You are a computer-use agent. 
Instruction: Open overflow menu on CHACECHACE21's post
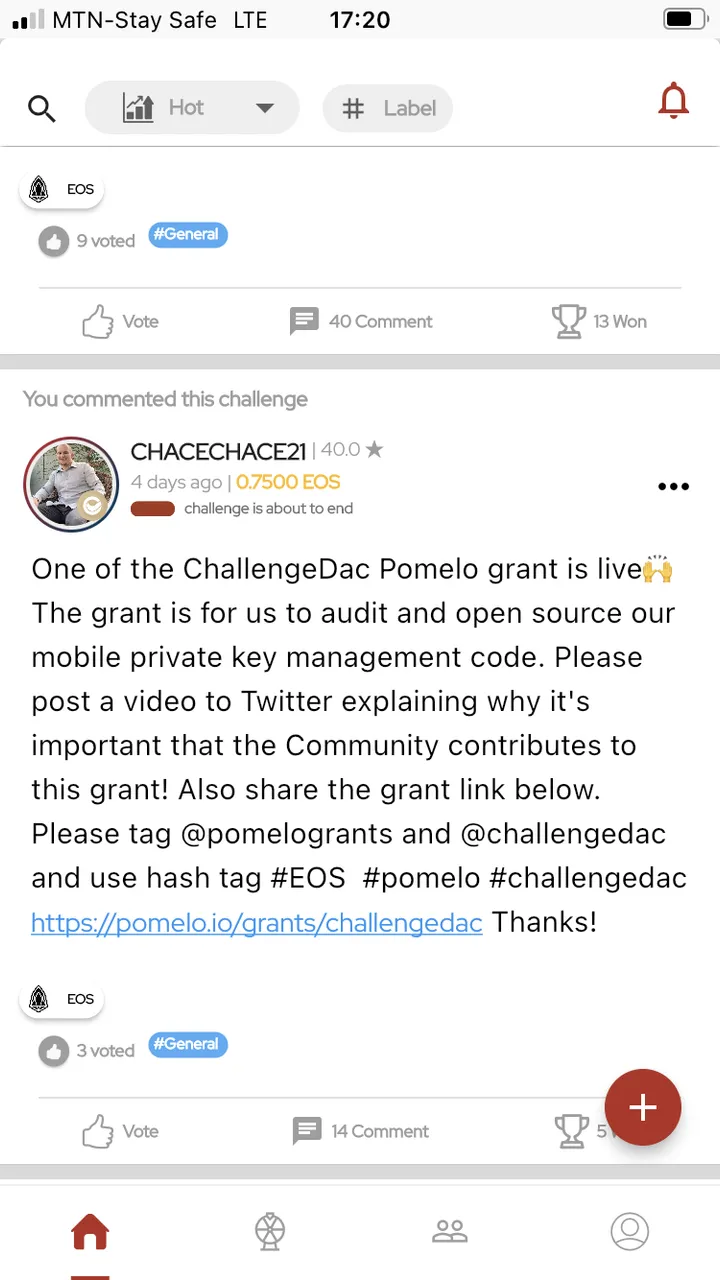[673, 487]
